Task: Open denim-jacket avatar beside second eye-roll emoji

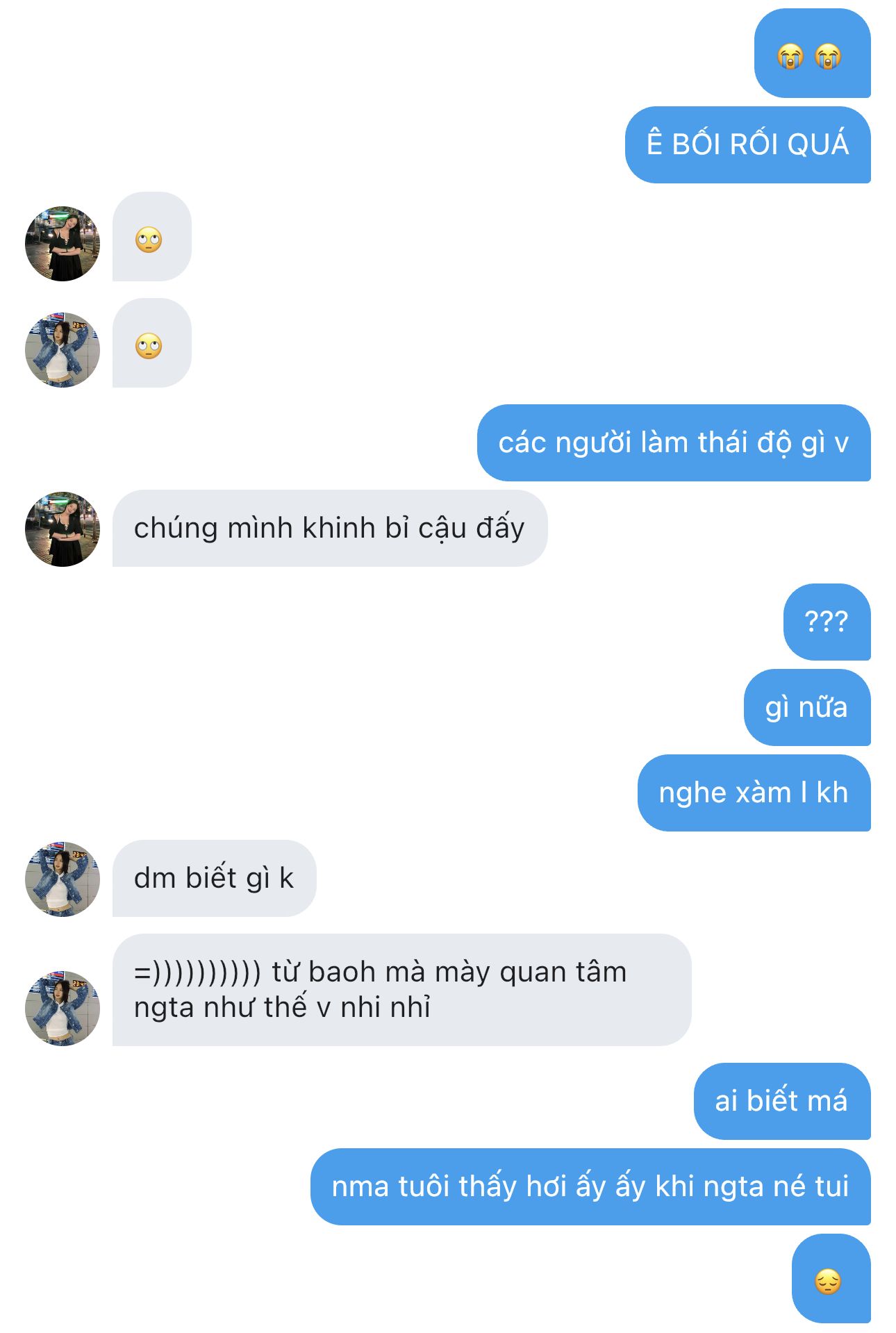Action: pos(63,350)
